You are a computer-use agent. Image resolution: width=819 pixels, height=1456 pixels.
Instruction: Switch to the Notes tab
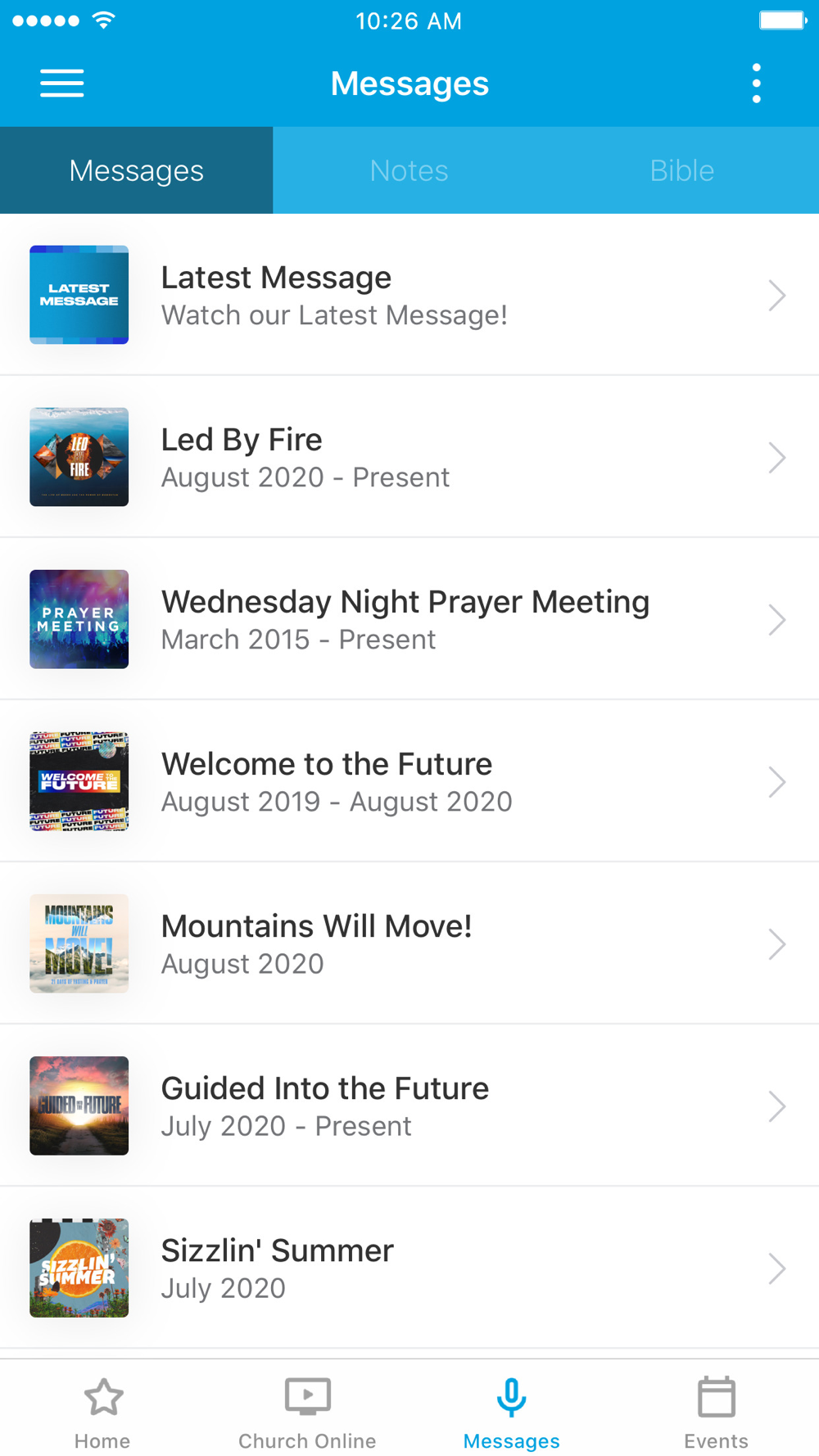409,170
